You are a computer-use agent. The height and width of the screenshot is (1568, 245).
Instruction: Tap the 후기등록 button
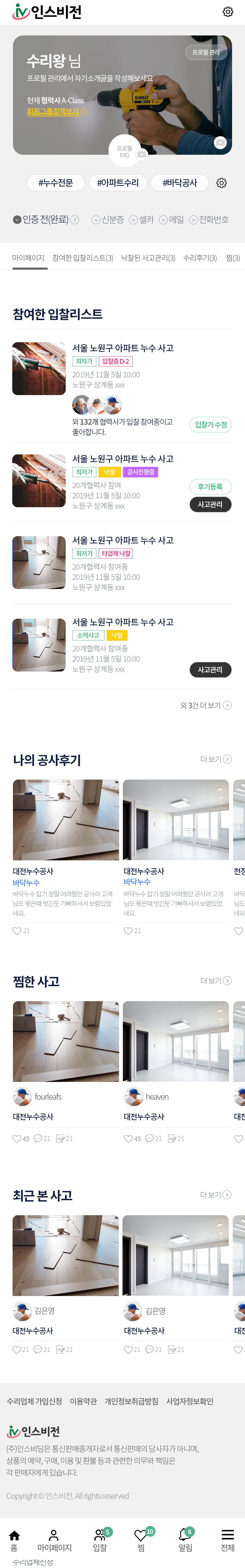(210, 486)
